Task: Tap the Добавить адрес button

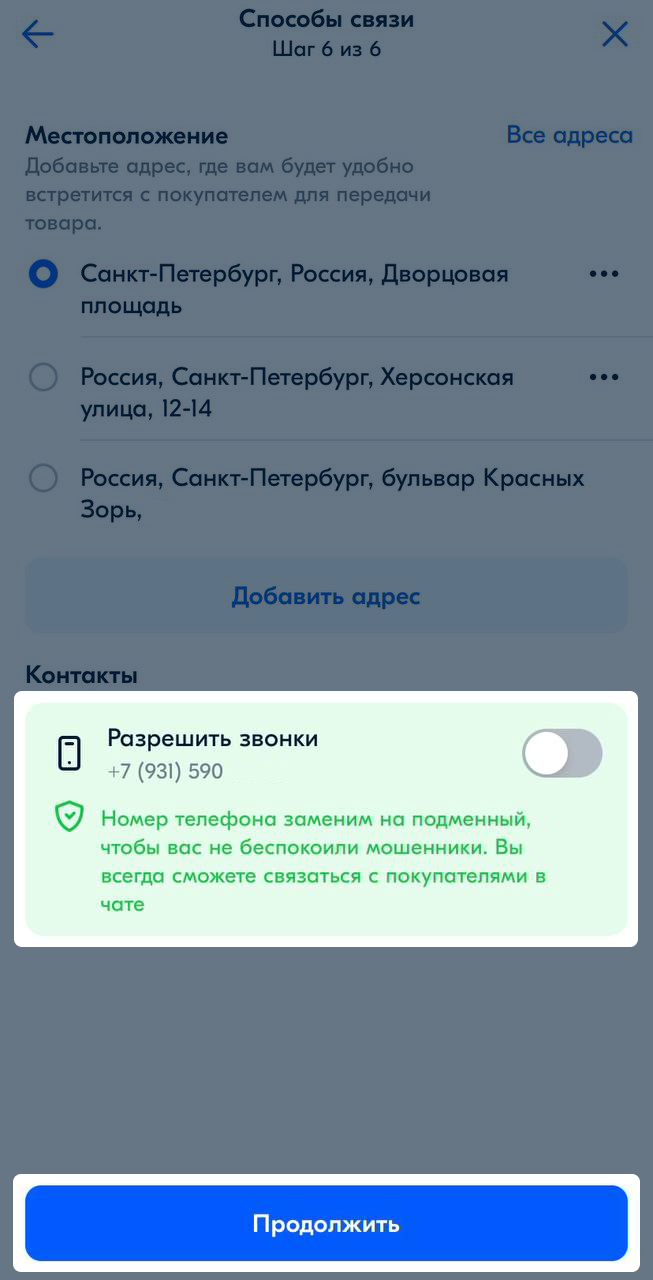Action: pyautogui.click(x=326, y=597)
